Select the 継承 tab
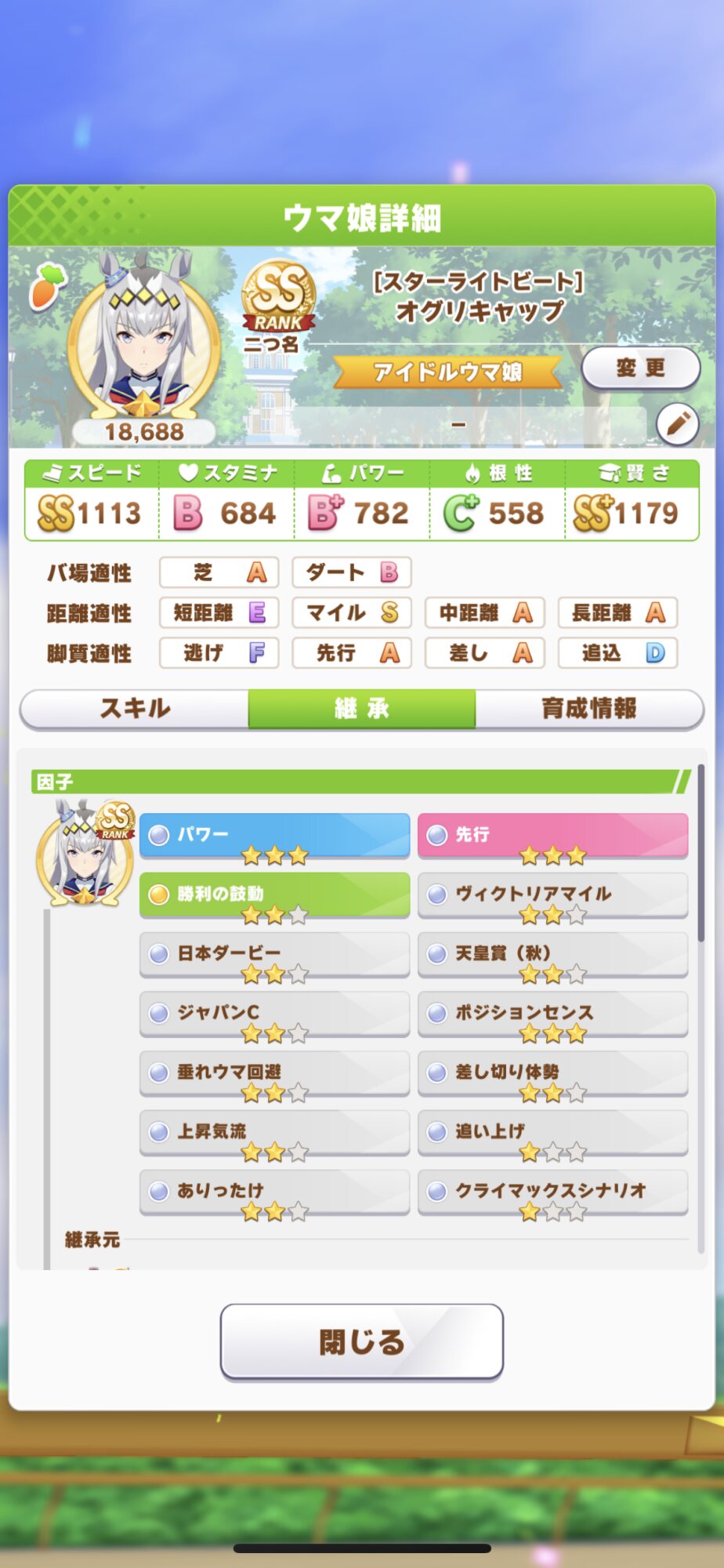 point(362,709)
